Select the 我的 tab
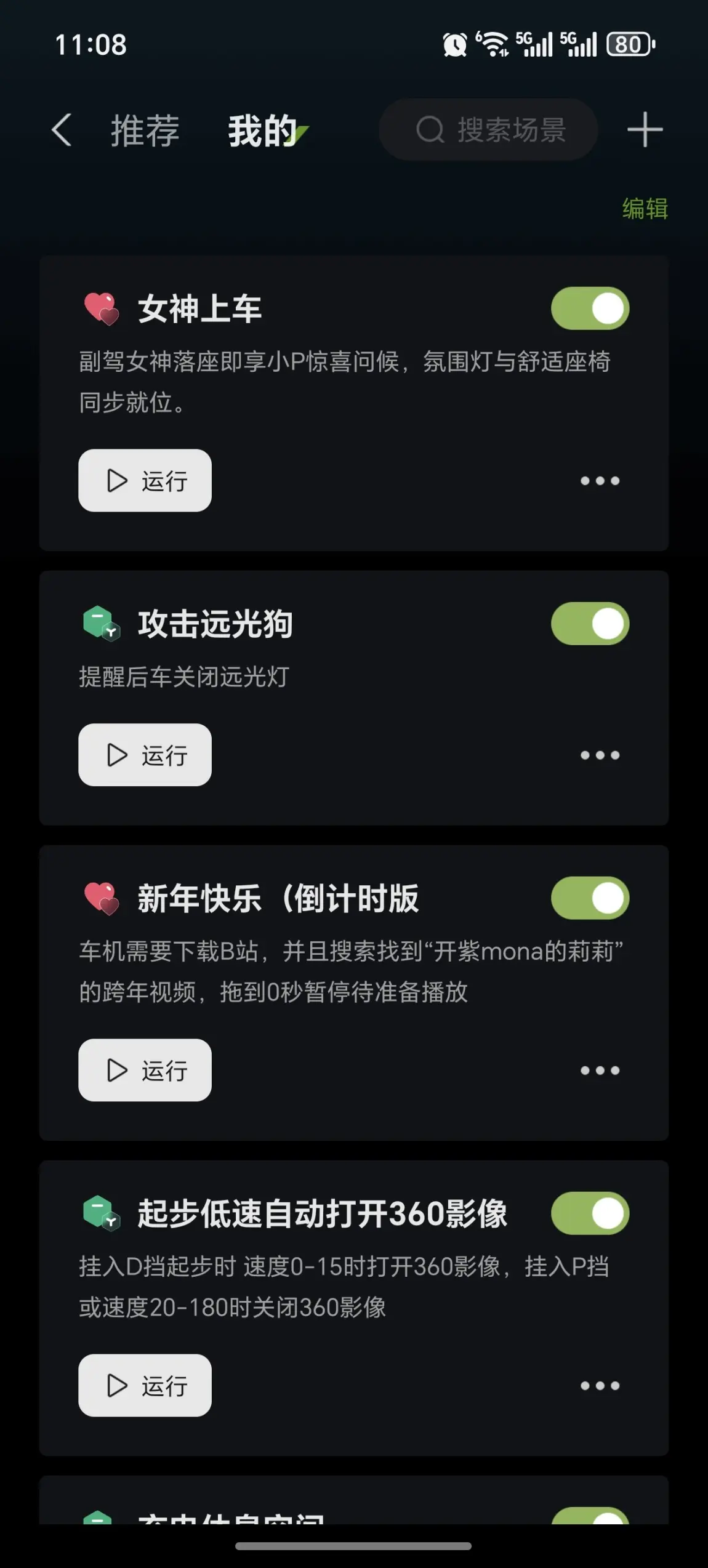The width and height of the screenshot is (708, 1568). pyautogui.click(x=263, y=131)
